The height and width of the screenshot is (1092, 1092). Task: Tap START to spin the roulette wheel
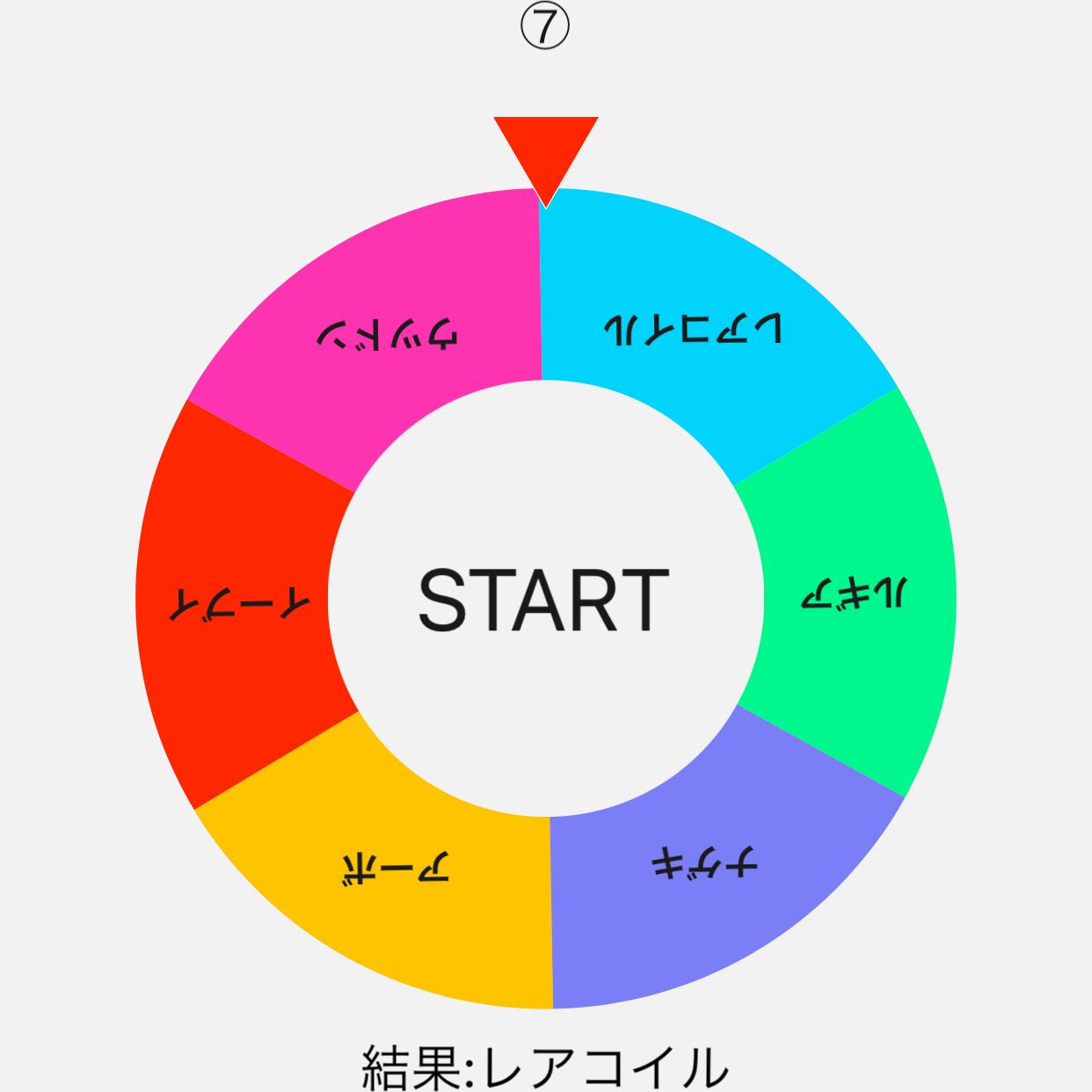pos(544,600)
